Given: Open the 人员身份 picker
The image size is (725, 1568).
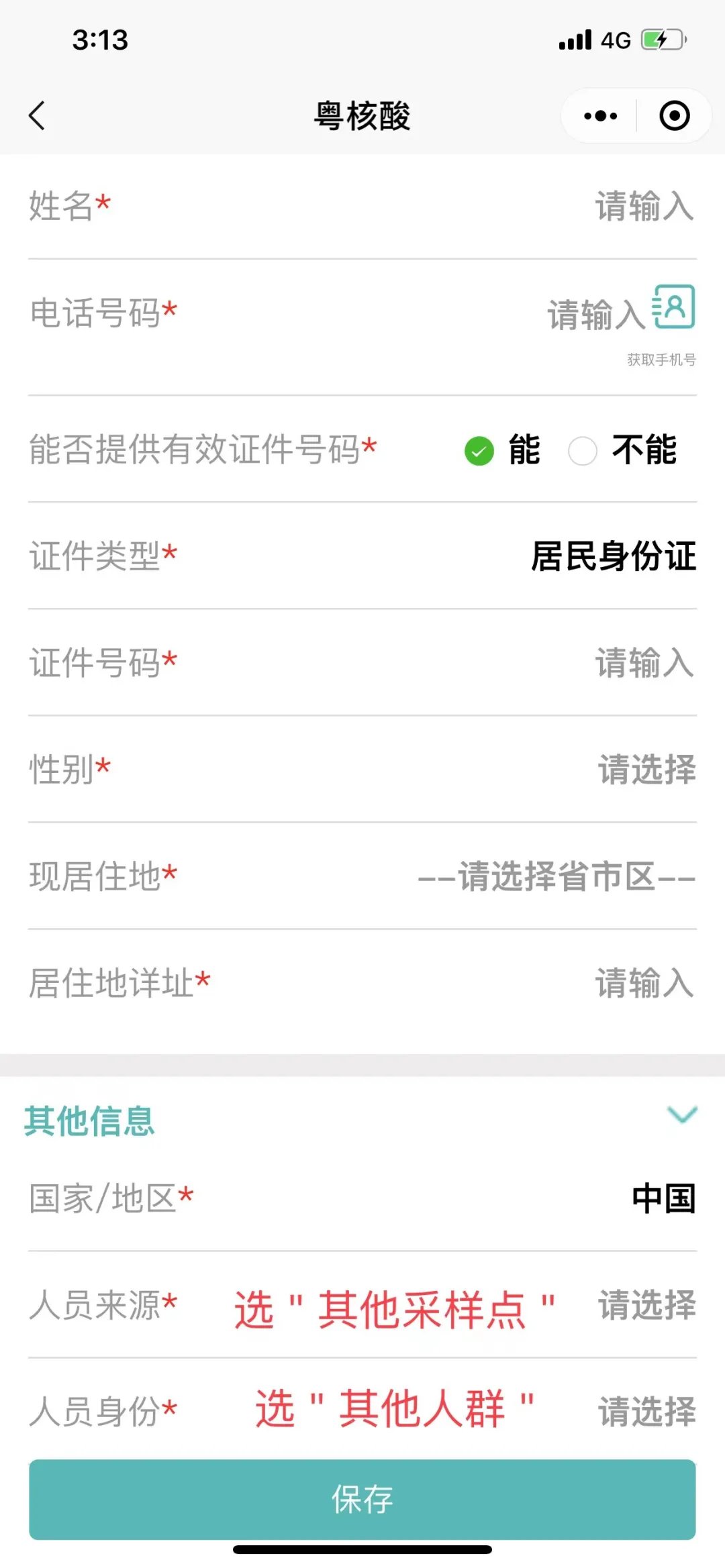Looking at the screenshot, I should click(646, 1411).
